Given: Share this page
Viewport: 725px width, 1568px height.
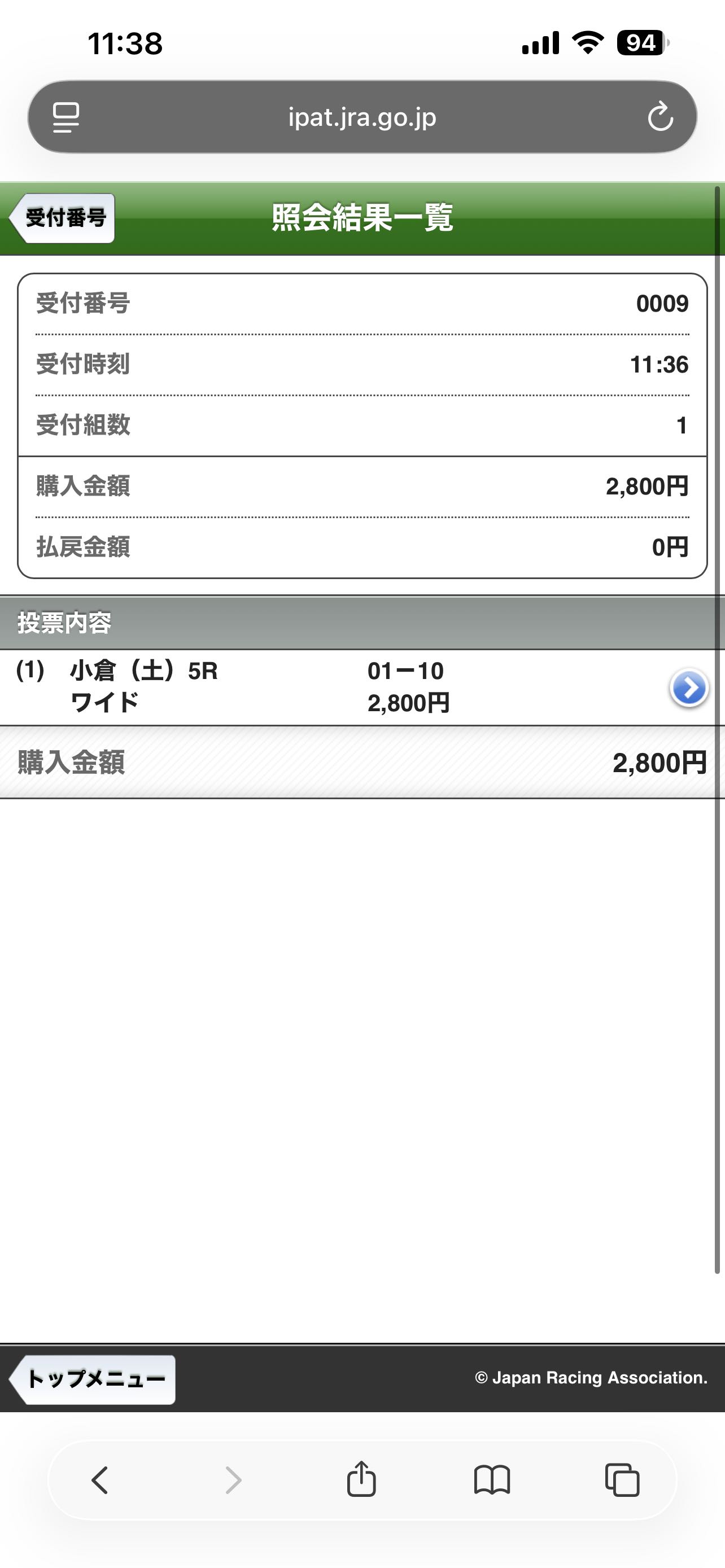Looking at the screenshot, I should 361,1480.
